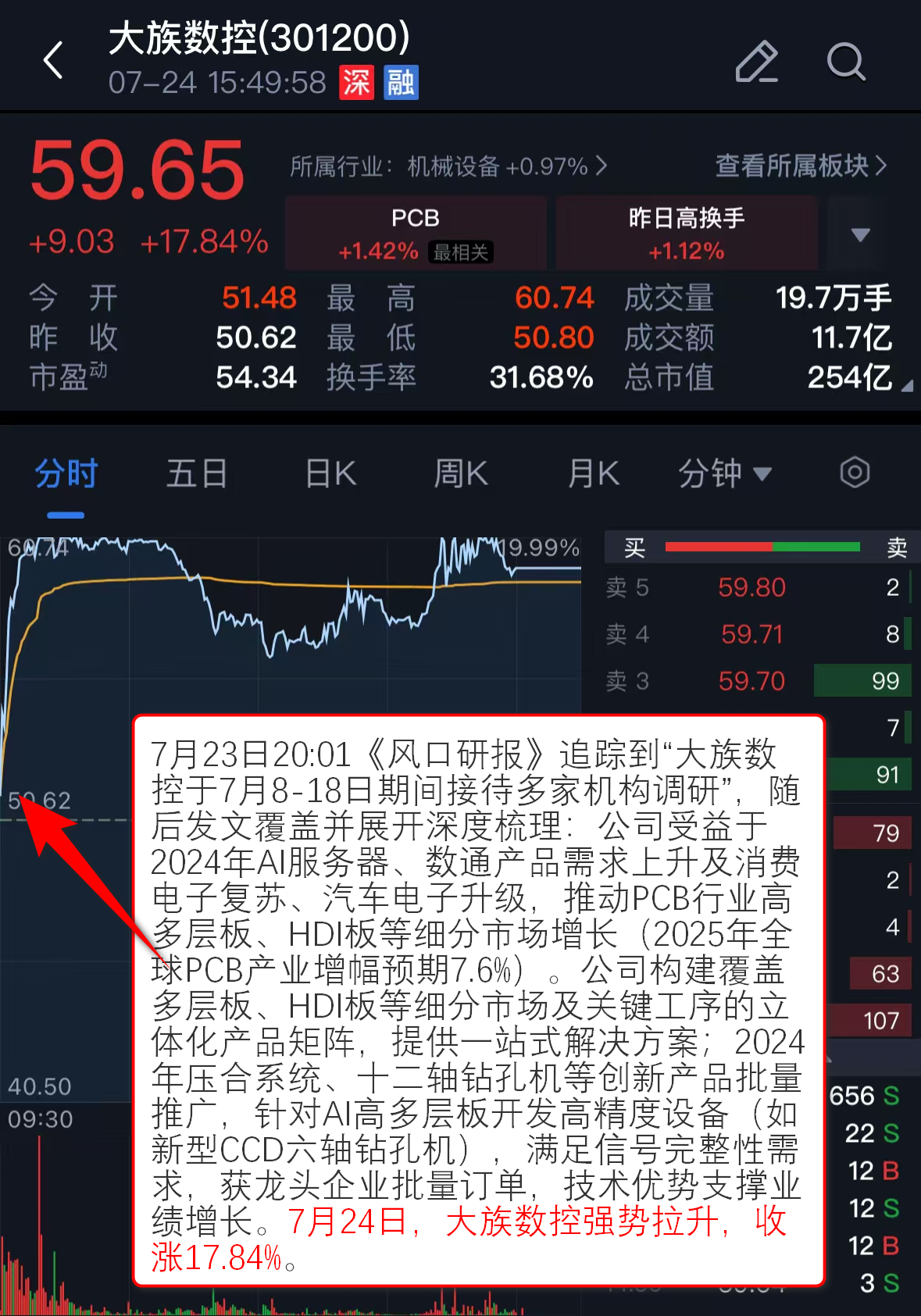Open the 分钟 interval dropdown

coord(724,474)
